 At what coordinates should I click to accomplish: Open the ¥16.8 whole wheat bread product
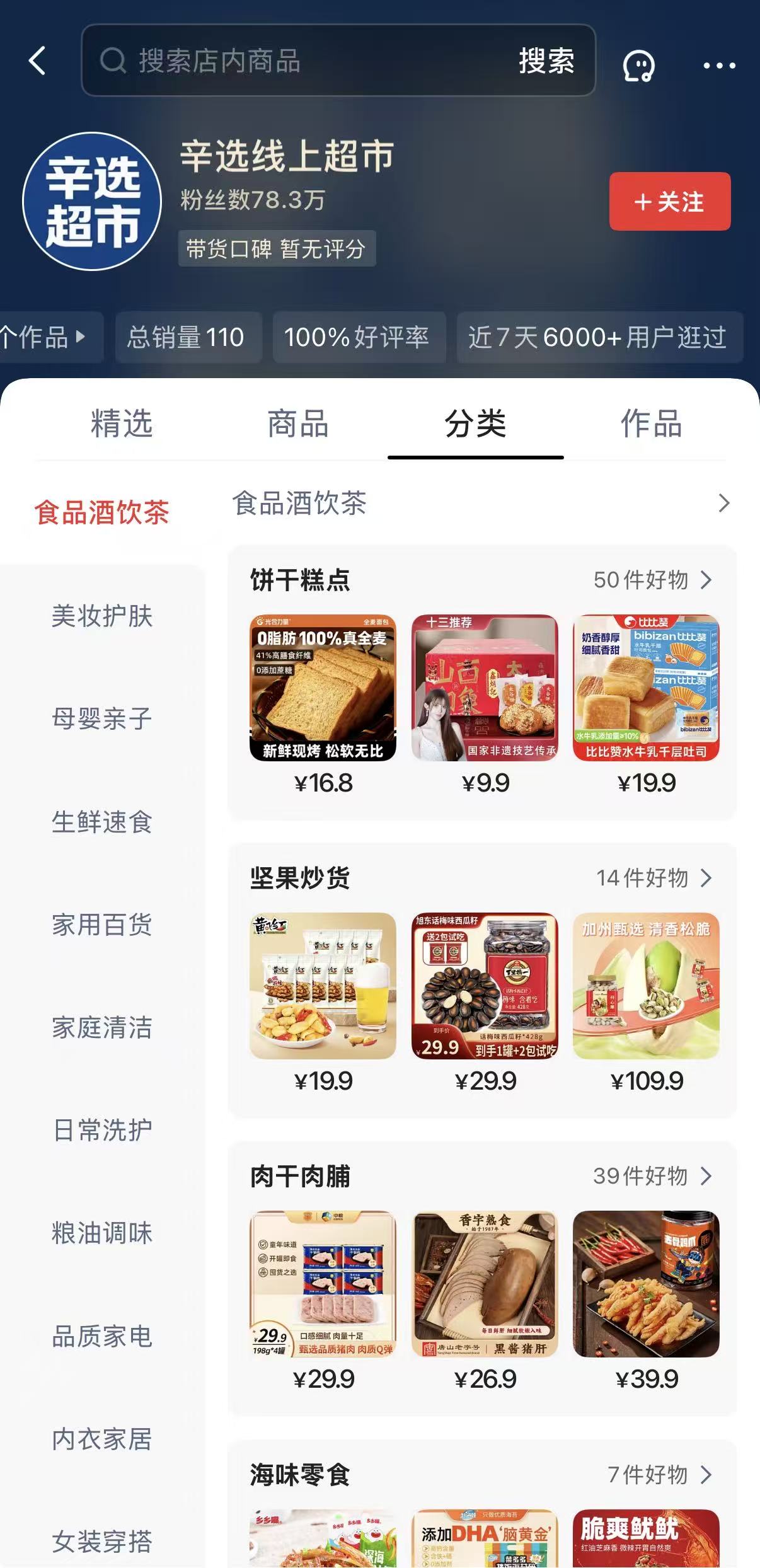[x=323, y=688]
